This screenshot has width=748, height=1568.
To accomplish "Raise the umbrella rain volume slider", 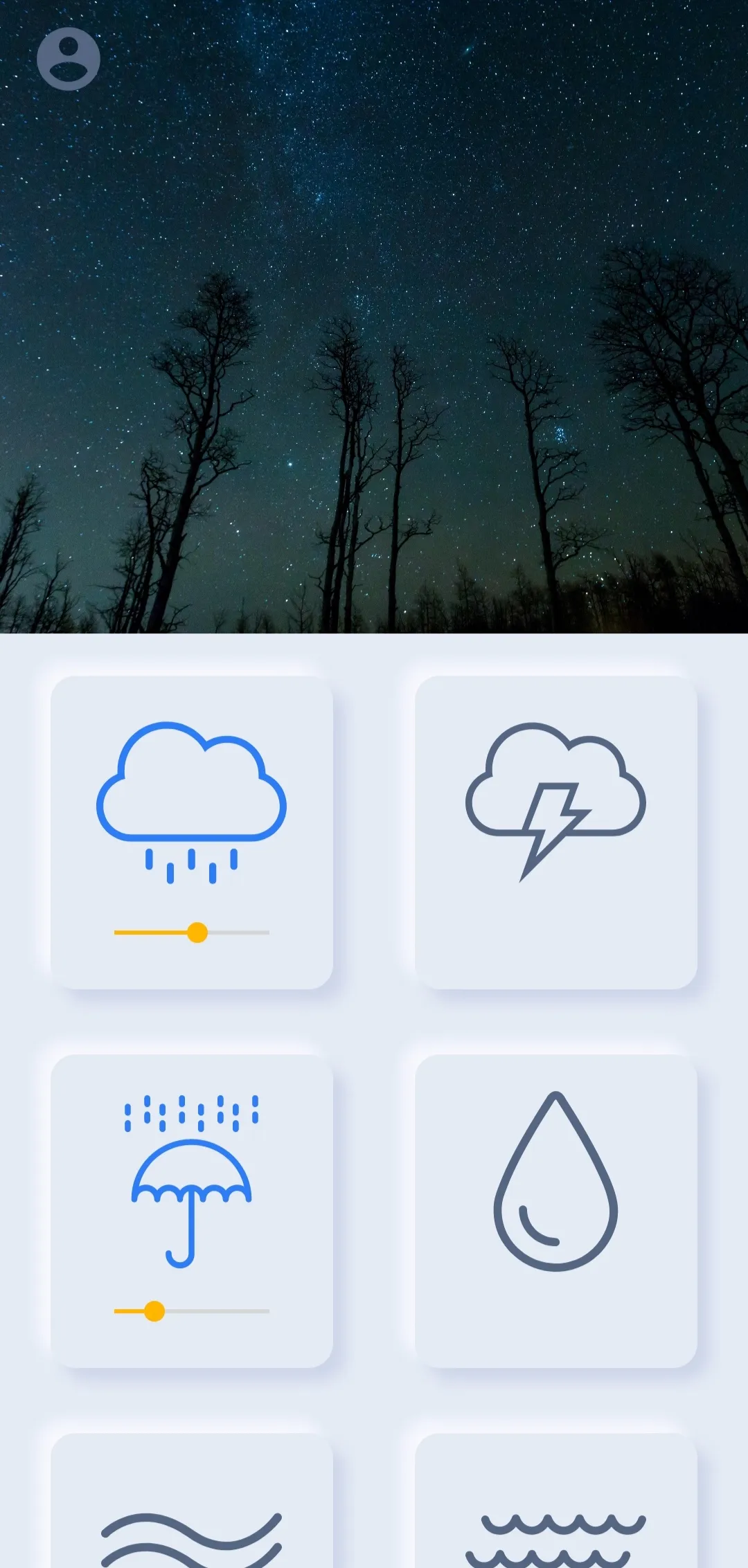I will point(222,1311).
